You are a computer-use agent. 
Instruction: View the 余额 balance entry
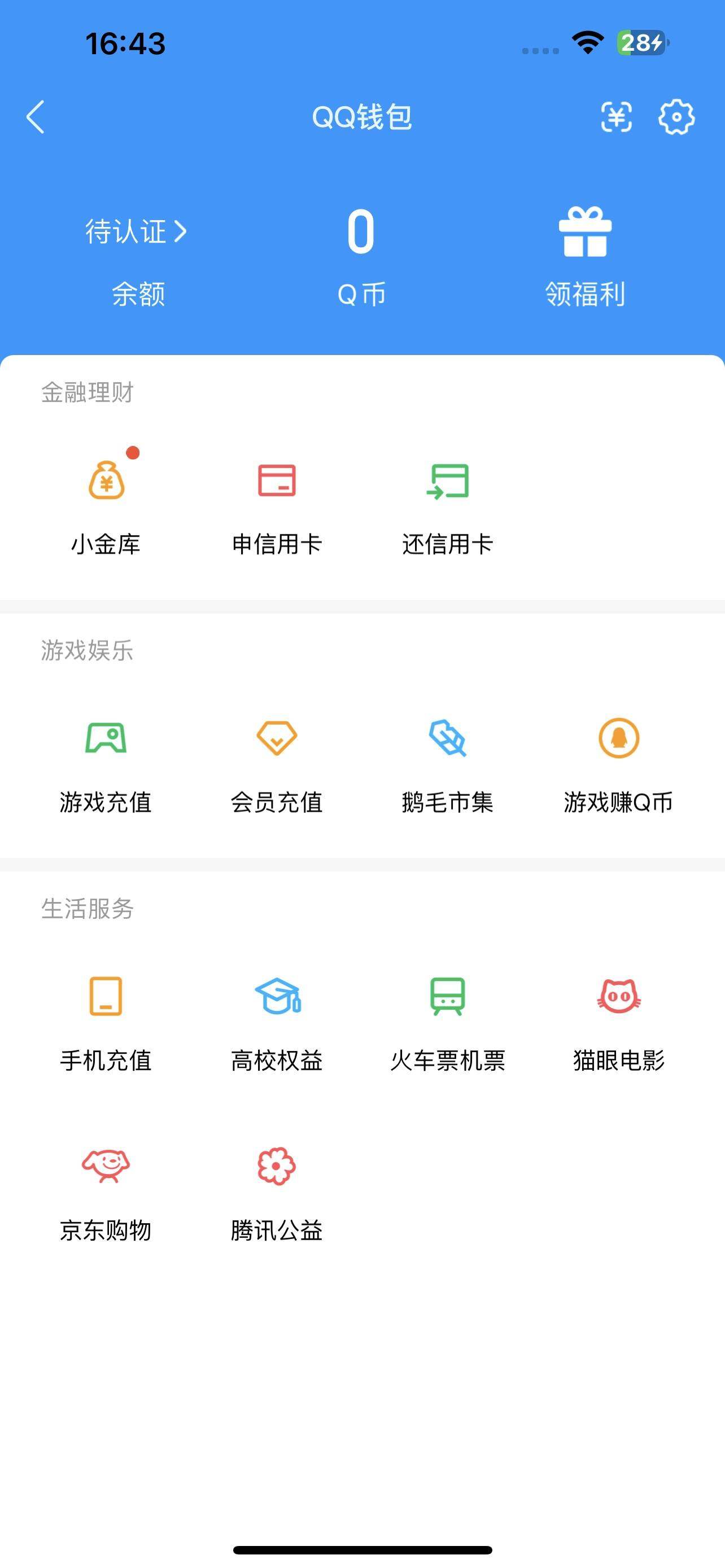point(139,295)
